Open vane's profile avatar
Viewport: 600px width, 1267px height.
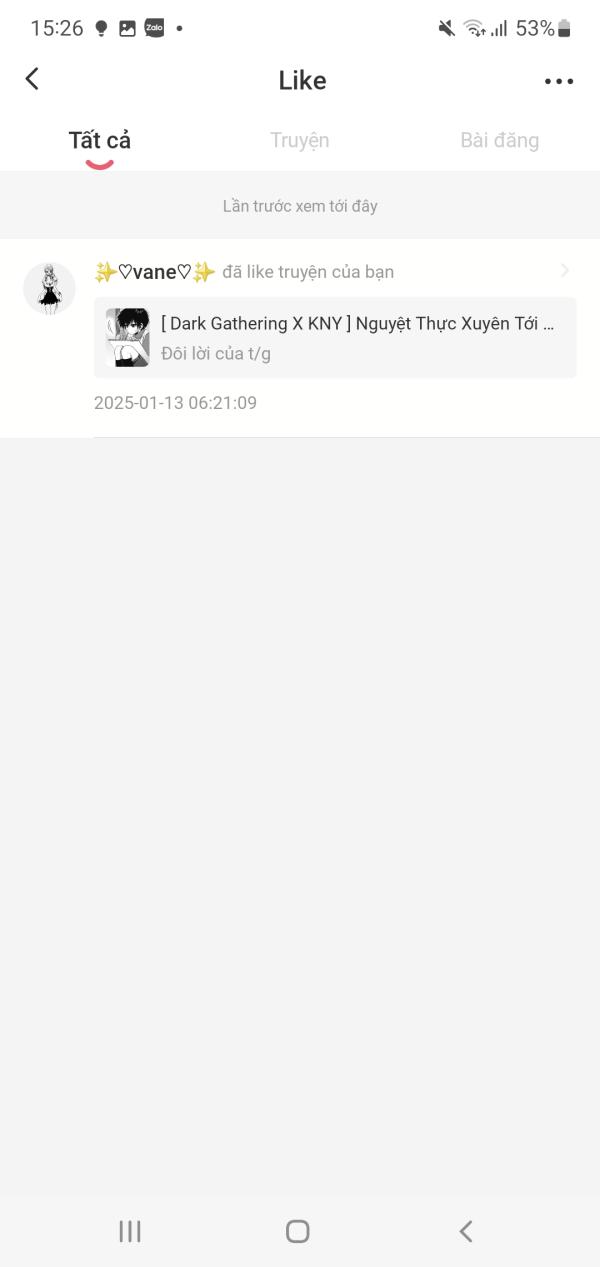49,288
